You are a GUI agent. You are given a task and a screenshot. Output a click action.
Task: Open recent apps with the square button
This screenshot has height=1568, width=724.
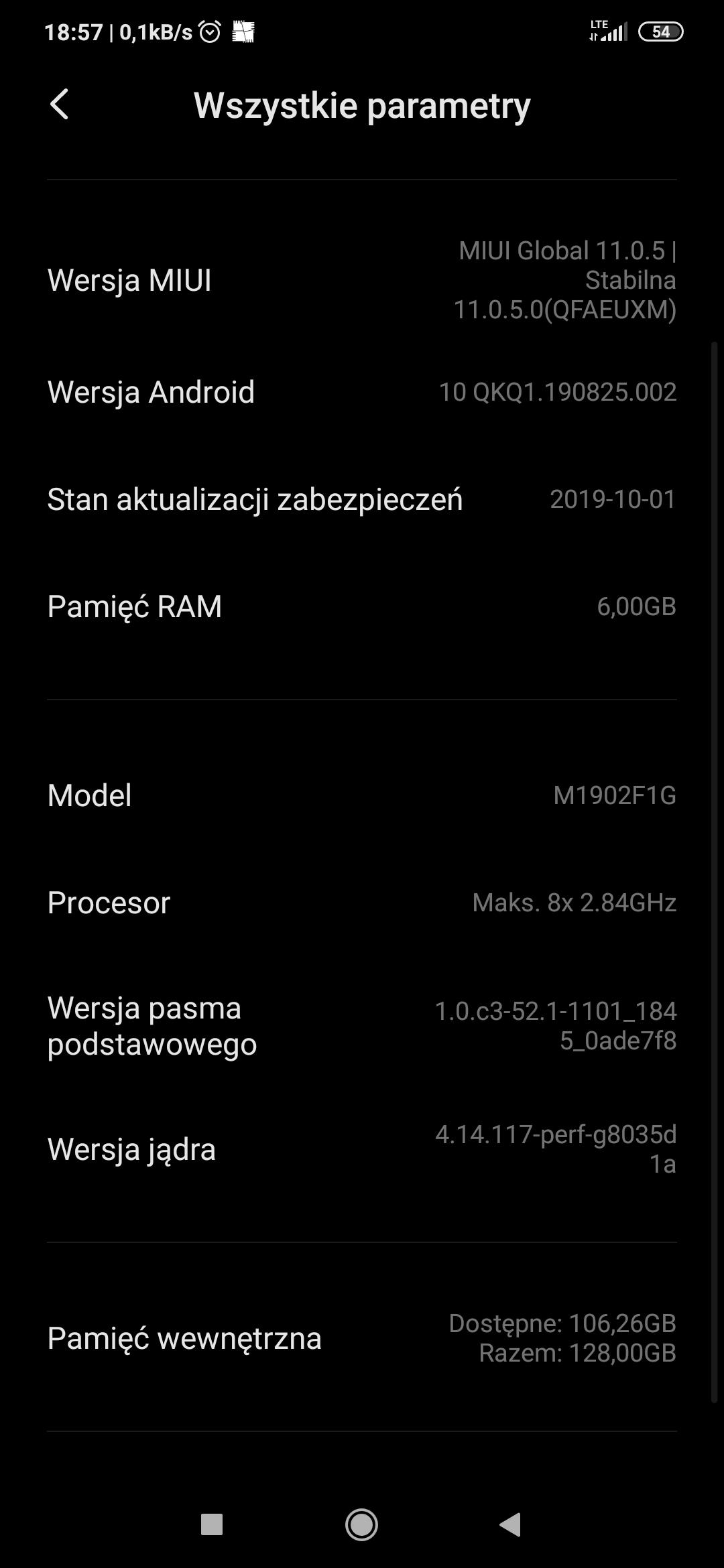[212, 1524]
